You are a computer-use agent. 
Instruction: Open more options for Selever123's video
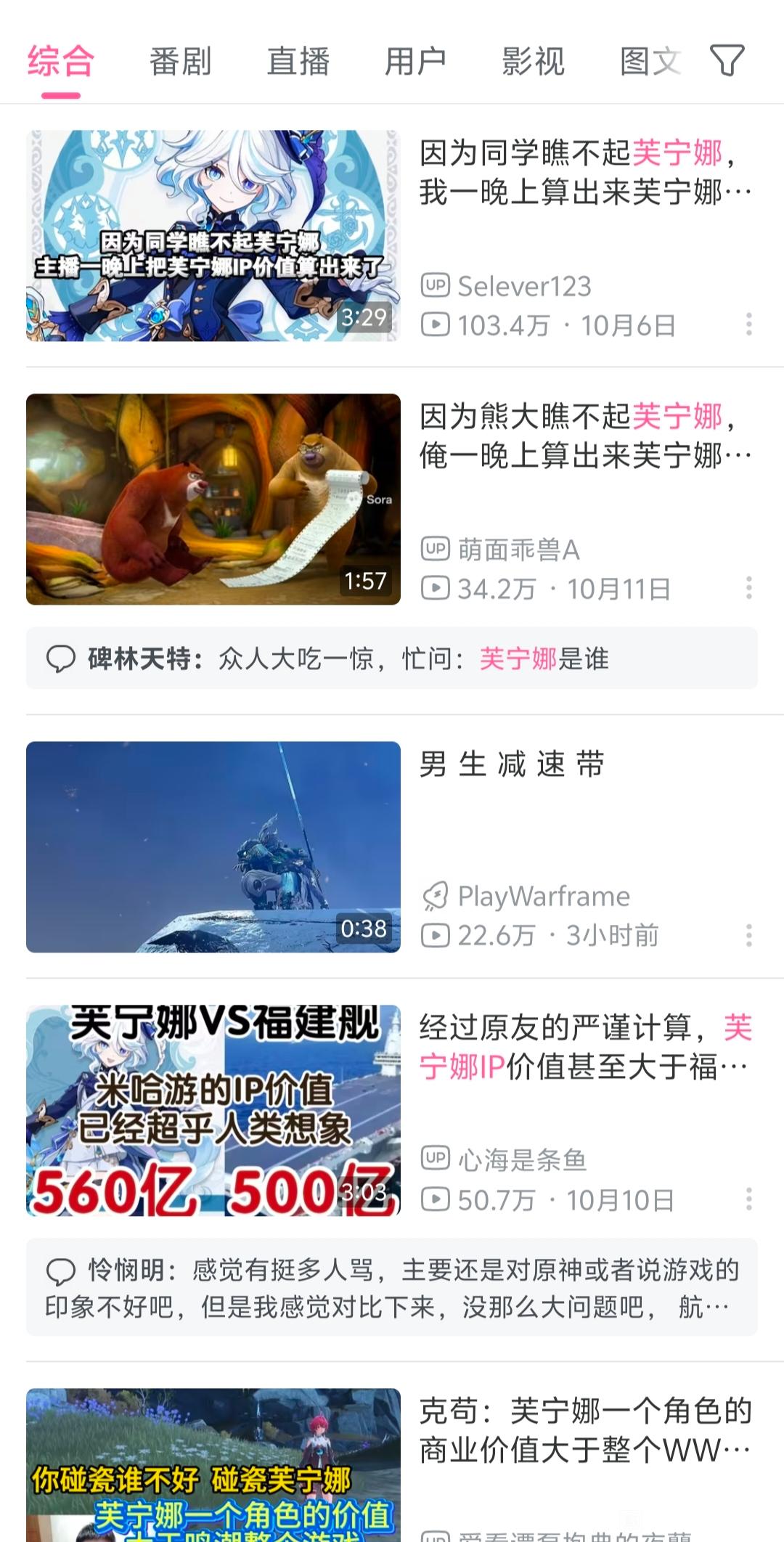click(748, 325)
